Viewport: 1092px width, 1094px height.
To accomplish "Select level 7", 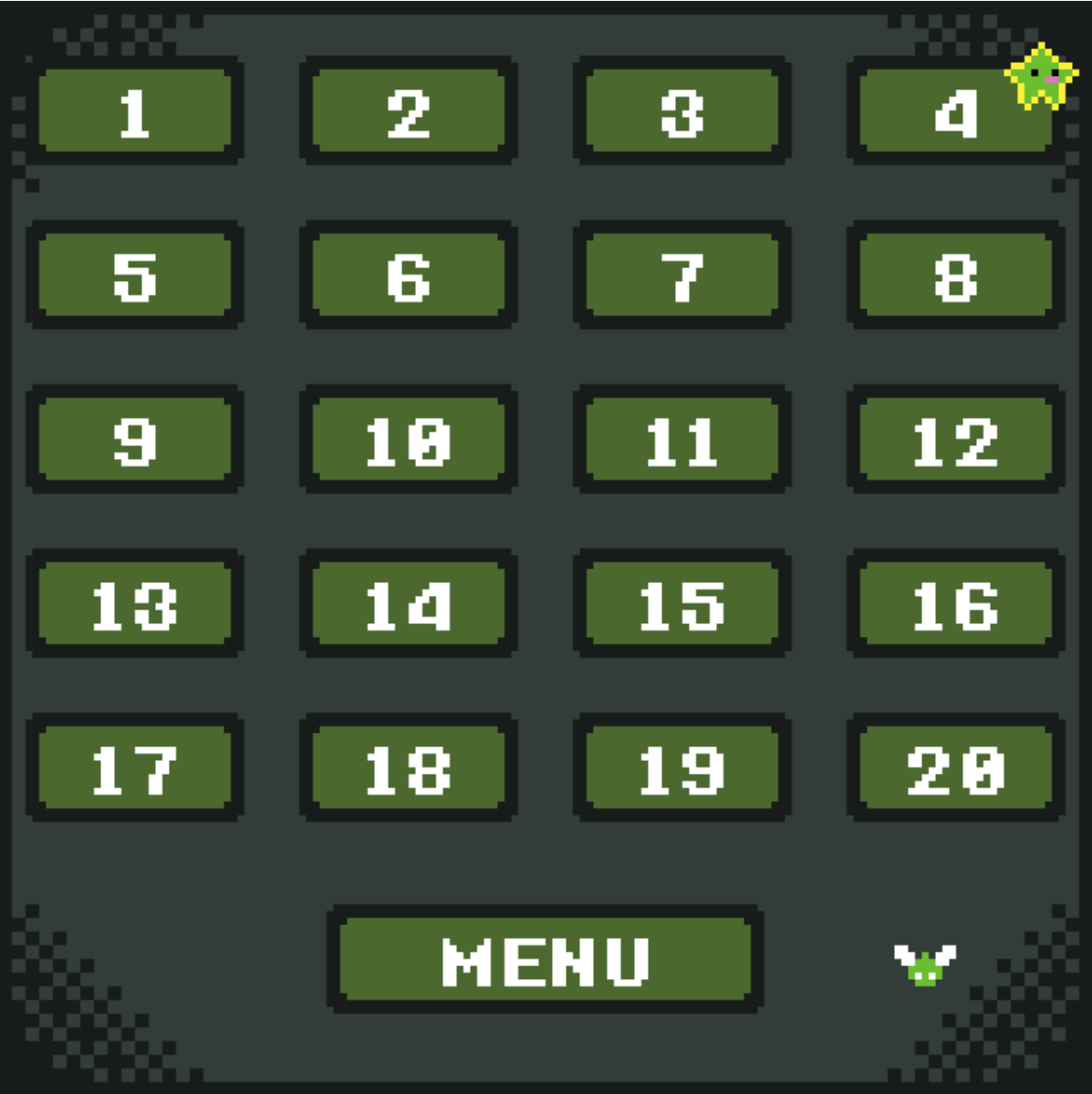I will [682, 276].
